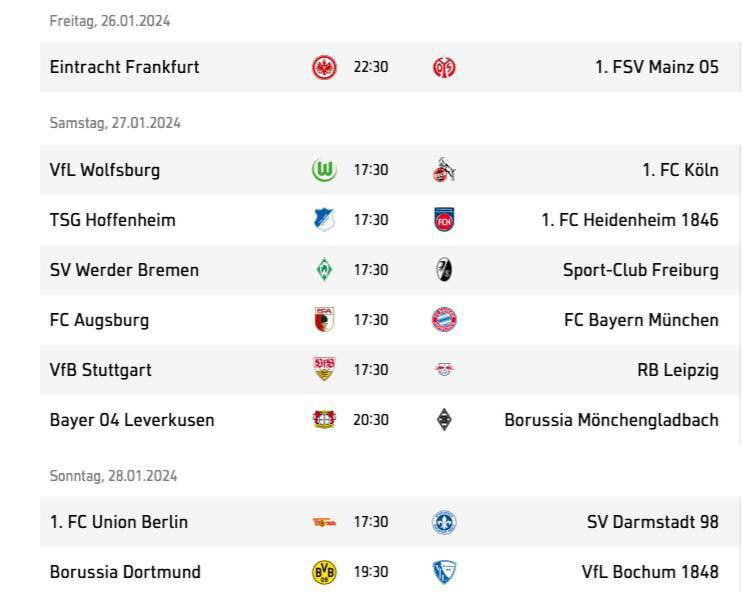
Task: Open the Werder Bremen vs Freiburg fixture
Action: (x=371, y=270)
